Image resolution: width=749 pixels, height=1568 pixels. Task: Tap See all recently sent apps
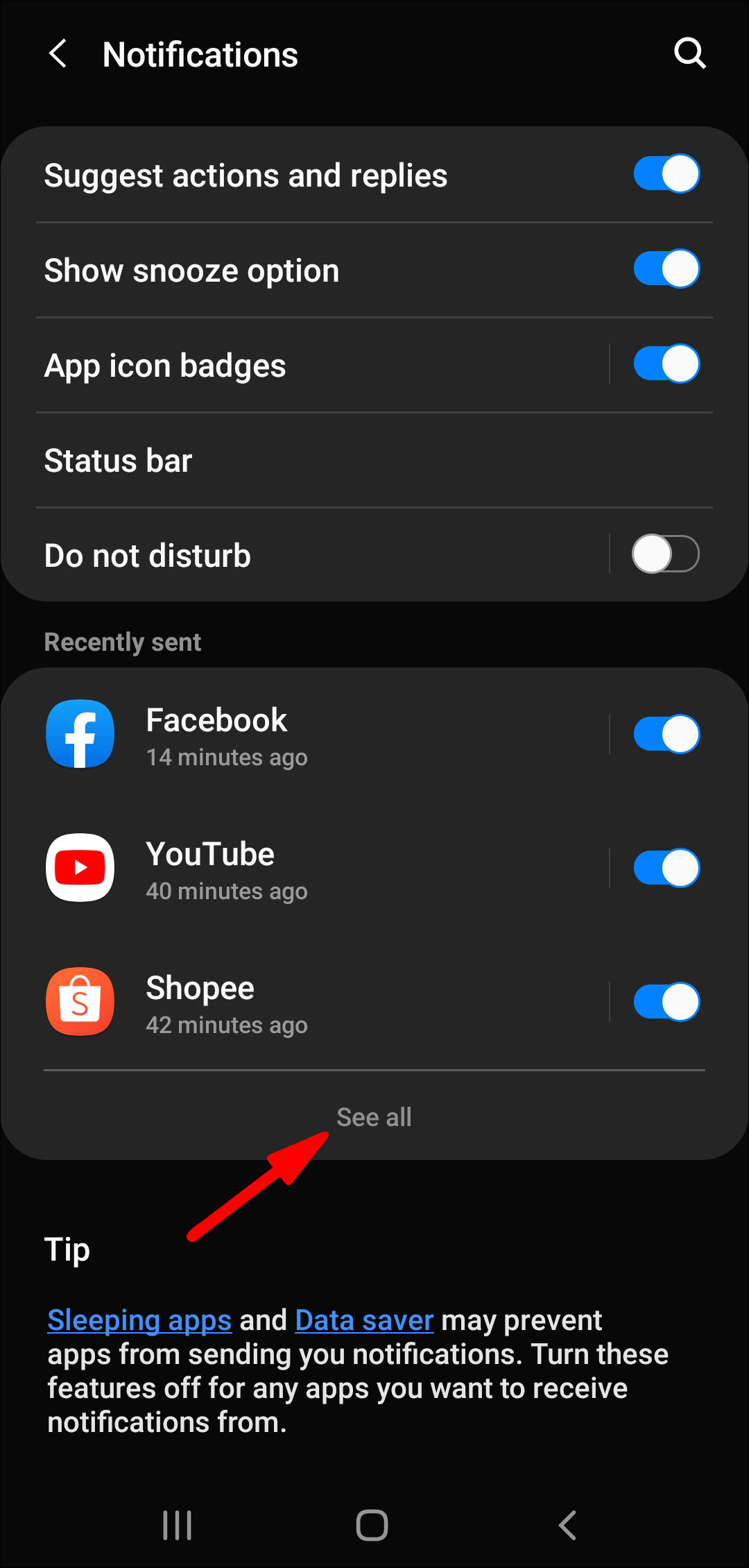point(374,1117)
